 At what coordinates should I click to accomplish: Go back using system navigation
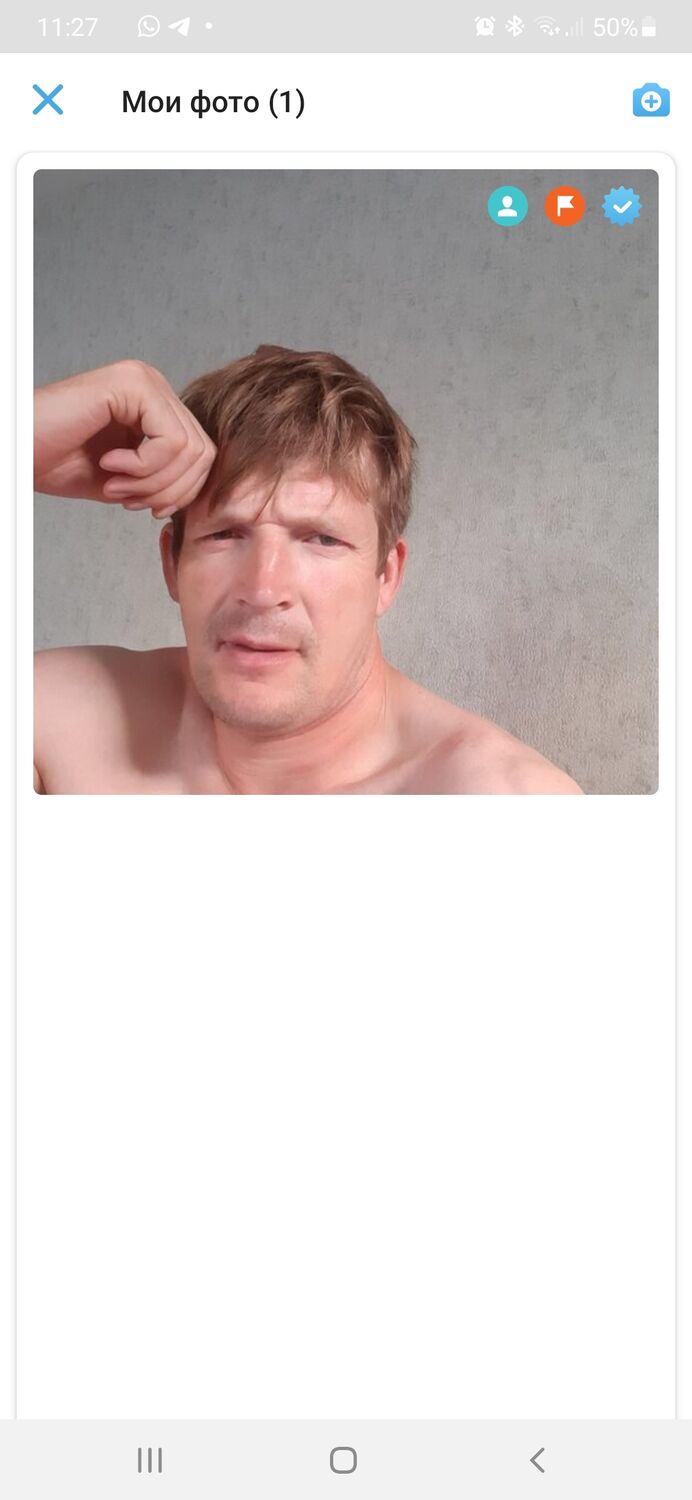[x=537, y=1460]
